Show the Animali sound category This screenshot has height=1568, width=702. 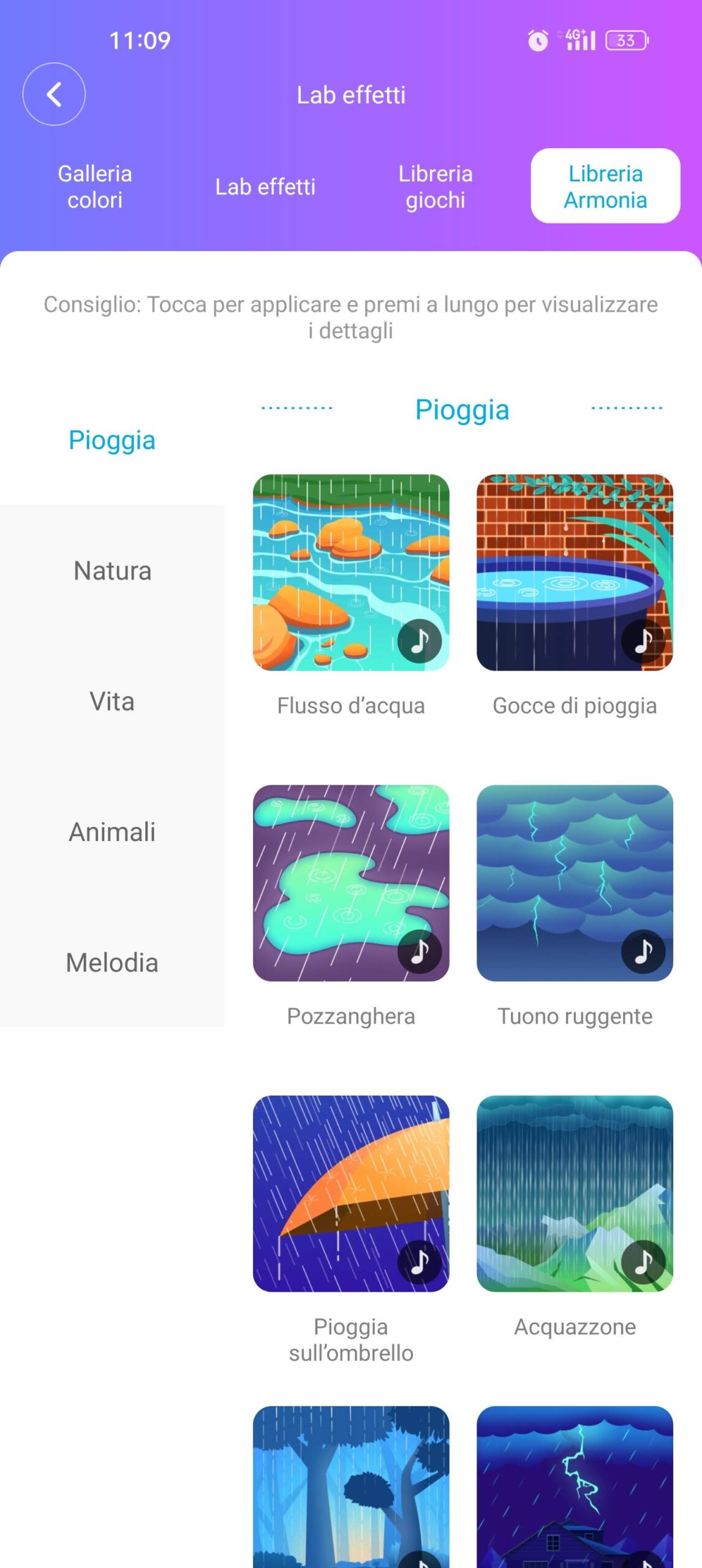pyautogui.click(x=112, y=832)
